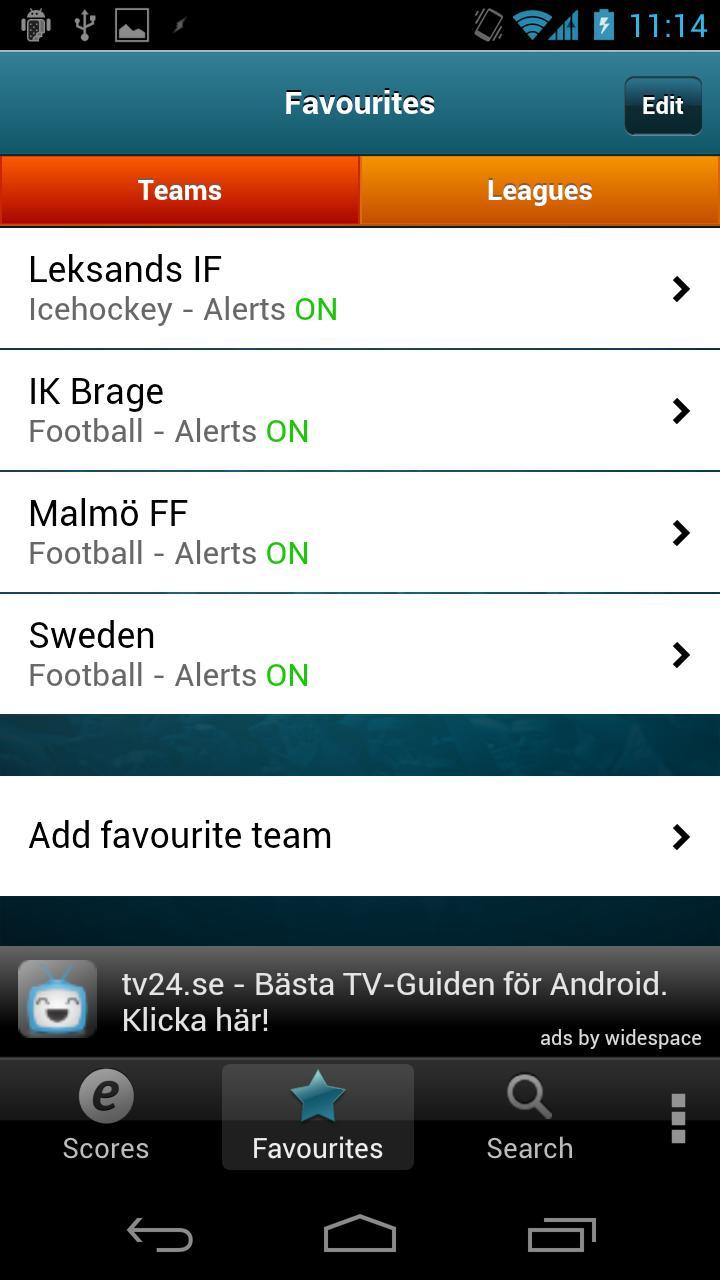
Task: Expand details for Leksands IF
Action: click(680, 289)
